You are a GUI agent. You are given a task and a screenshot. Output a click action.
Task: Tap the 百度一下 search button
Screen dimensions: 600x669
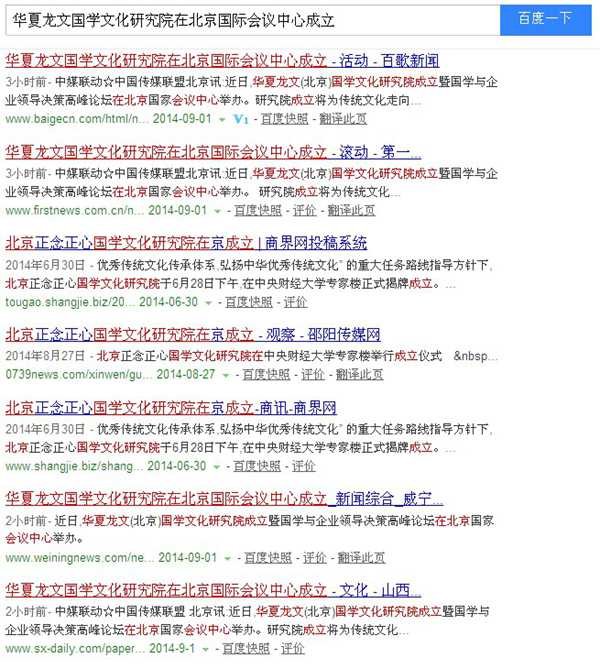pos(544,19)
